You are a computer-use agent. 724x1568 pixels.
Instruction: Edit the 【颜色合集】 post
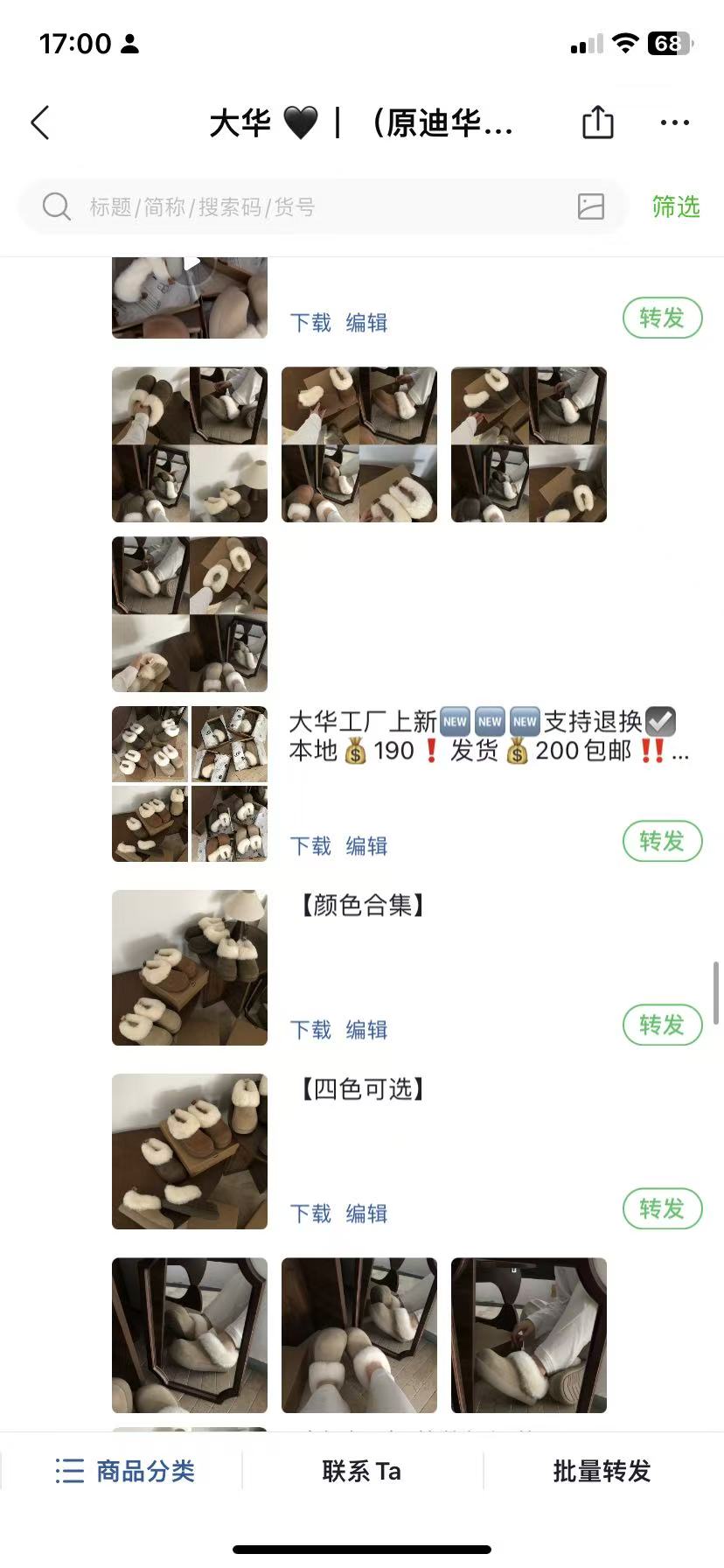[x=366, y=1030]
